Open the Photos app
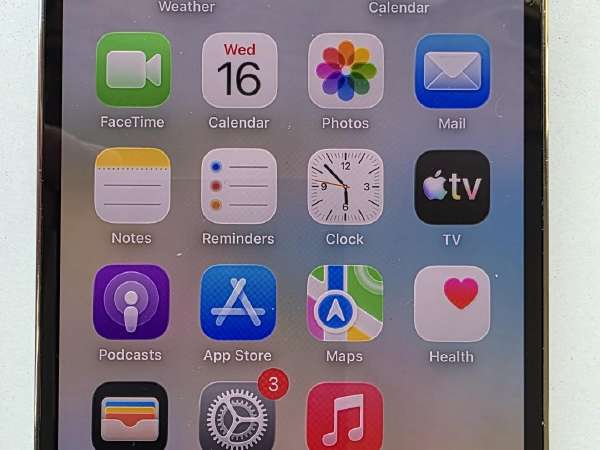Viewport: 600px width, 450px height. click(x=346, y=71)
